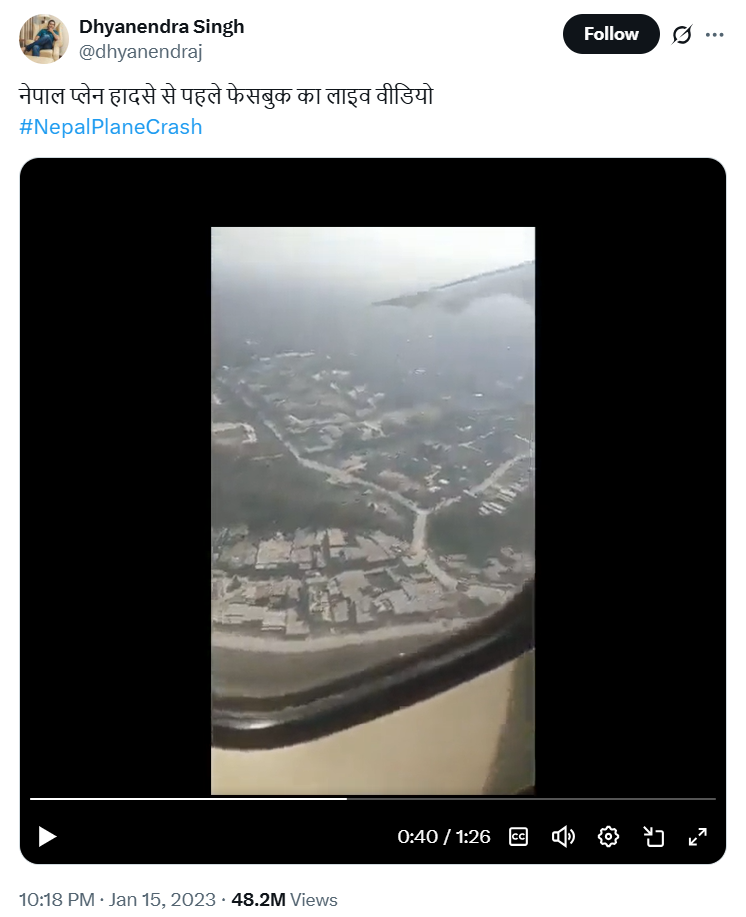
Task: Open the post's more options menu
Action: 714,35
